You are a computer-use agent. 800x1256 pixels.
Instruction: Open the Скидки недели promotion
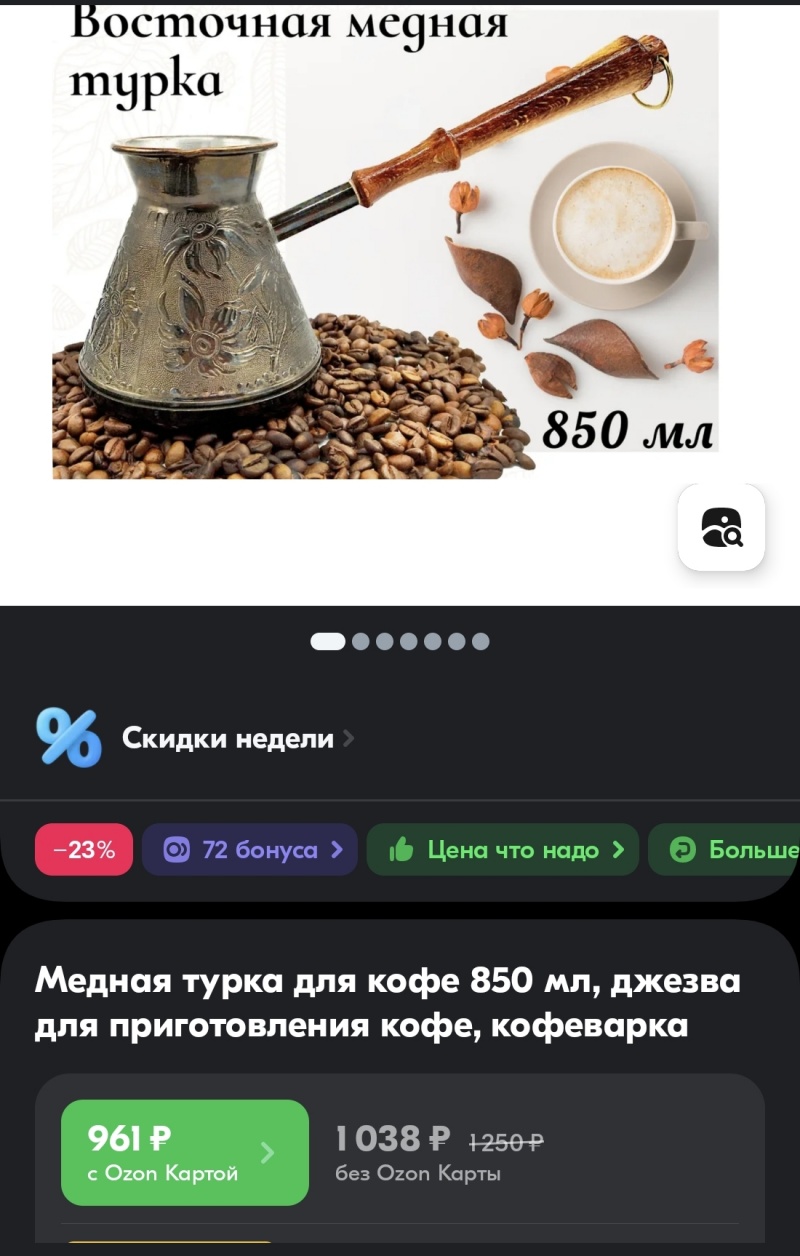228,739
